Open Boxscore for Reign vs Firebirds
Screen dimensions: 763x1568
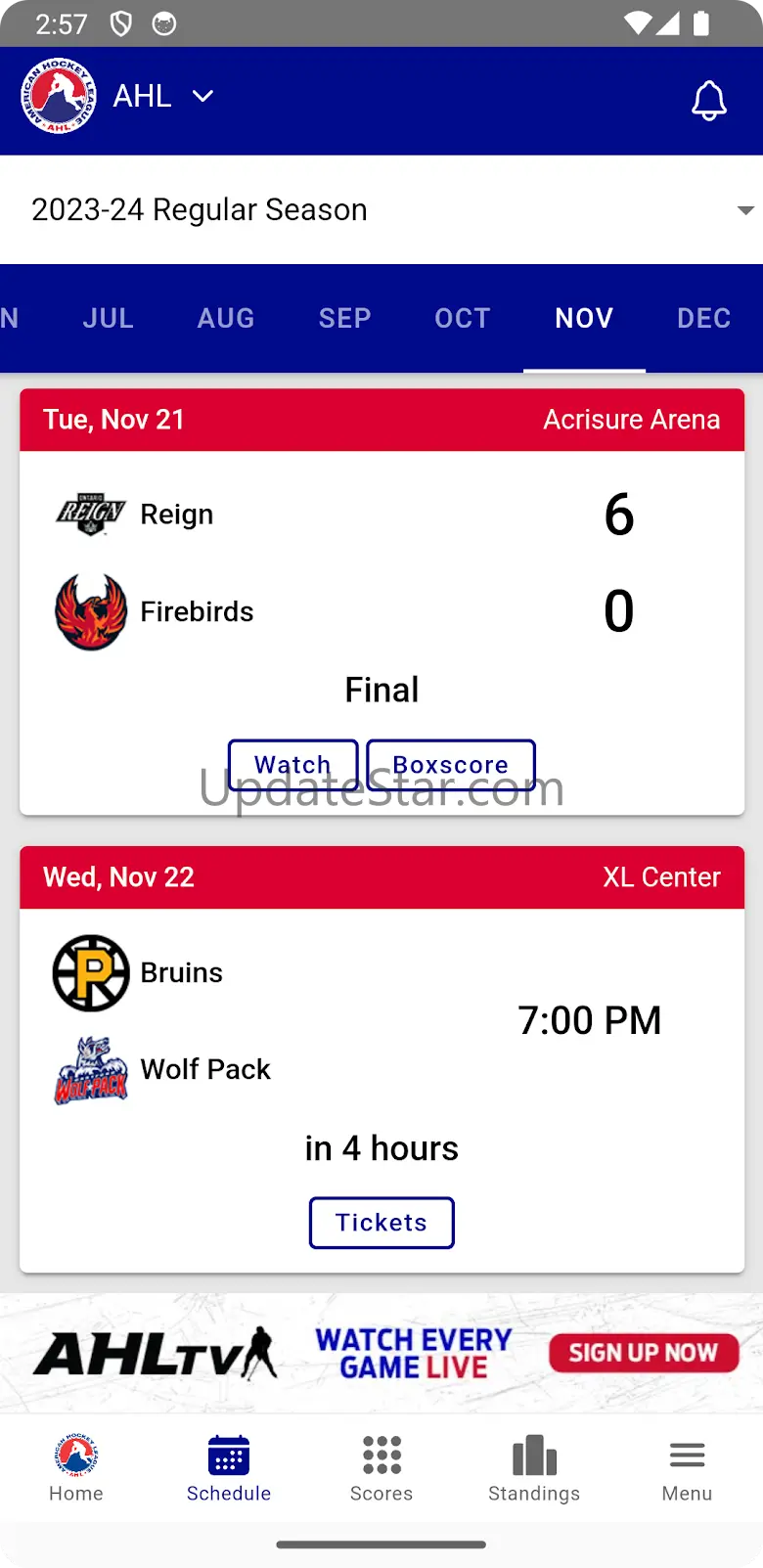click(x=451, y=764)
